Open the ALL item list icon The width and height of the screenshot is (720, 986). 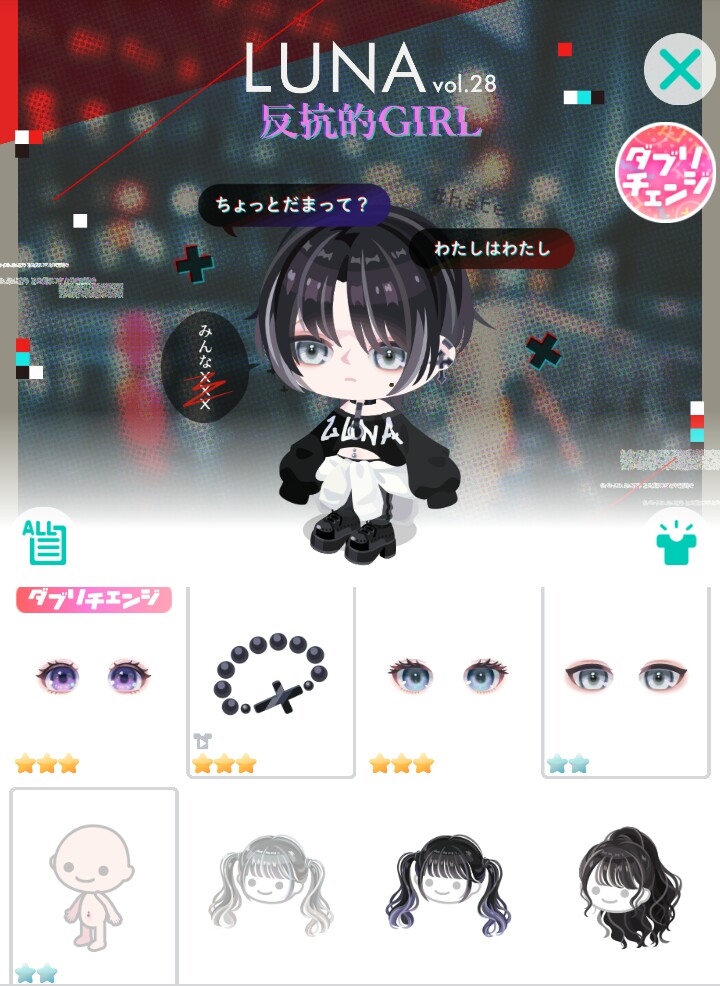(x=43, y=541)
